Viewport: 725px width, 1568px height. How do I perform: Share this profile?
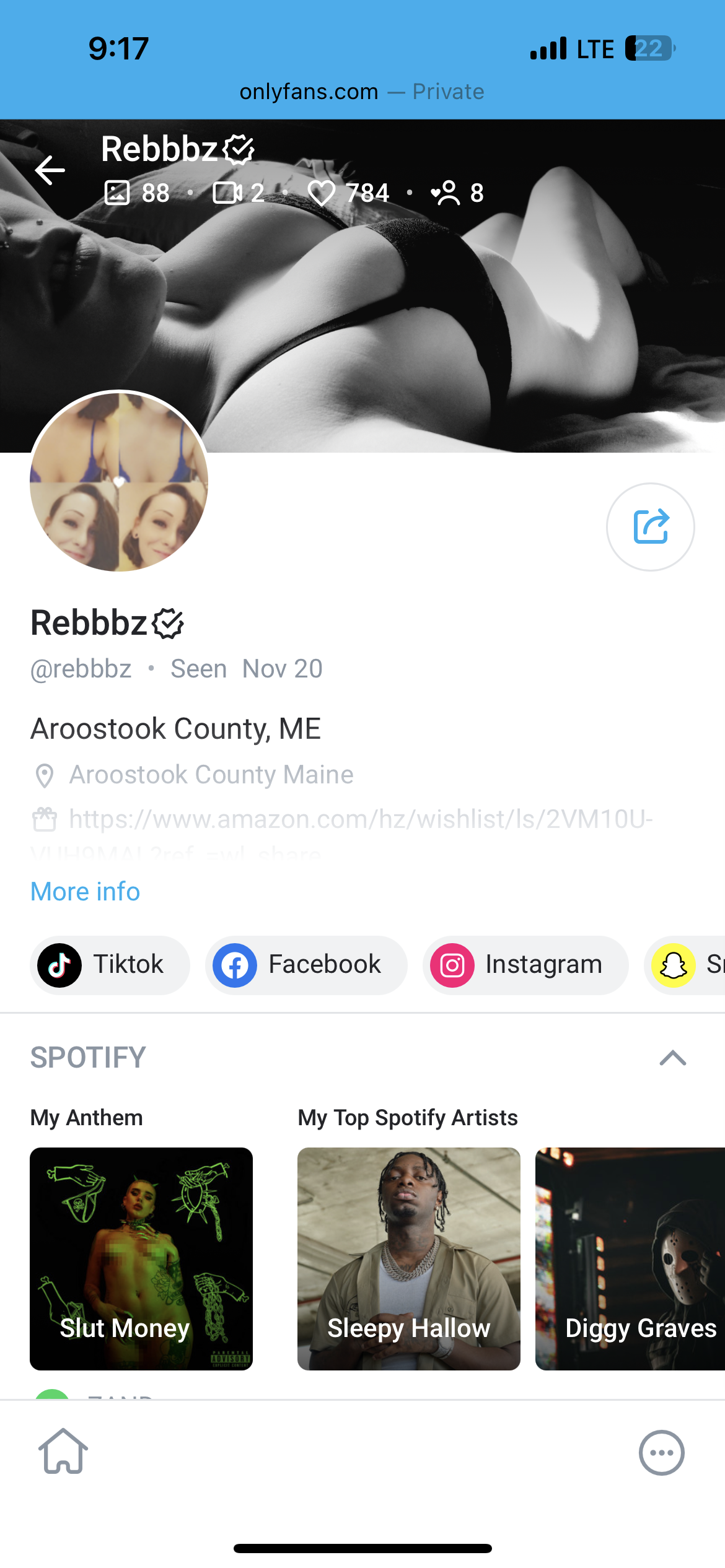pos(650,526)
